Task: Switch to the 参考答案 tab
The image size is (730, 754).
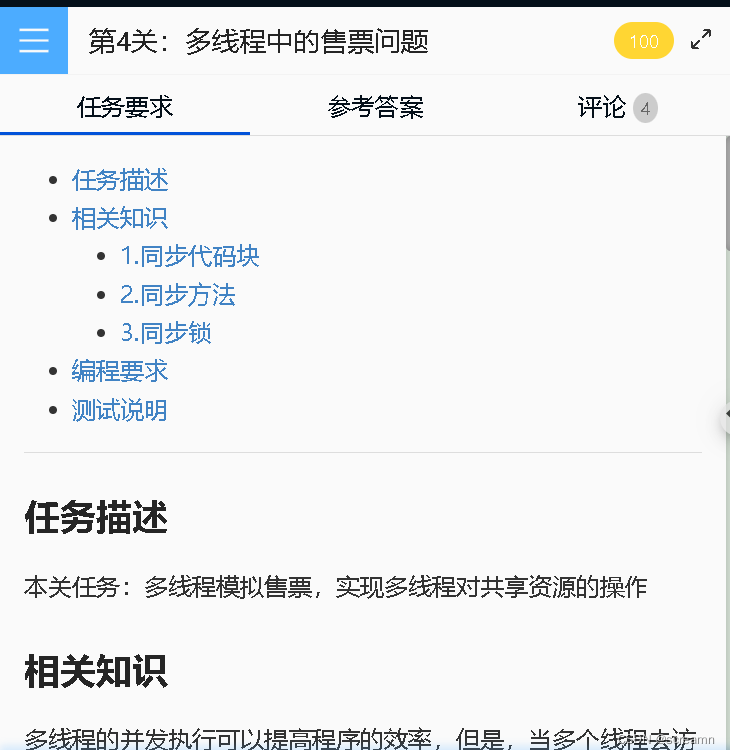Action: pos(375,107)
